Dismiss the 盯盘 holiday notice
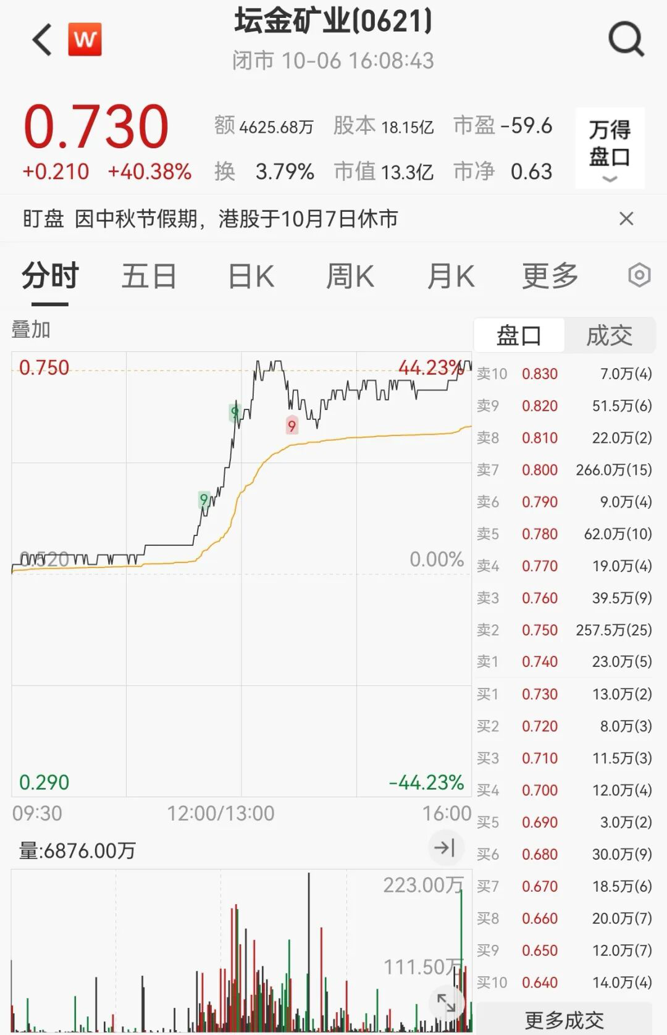This screenshot has width=667, height=1035. point(626,218)
